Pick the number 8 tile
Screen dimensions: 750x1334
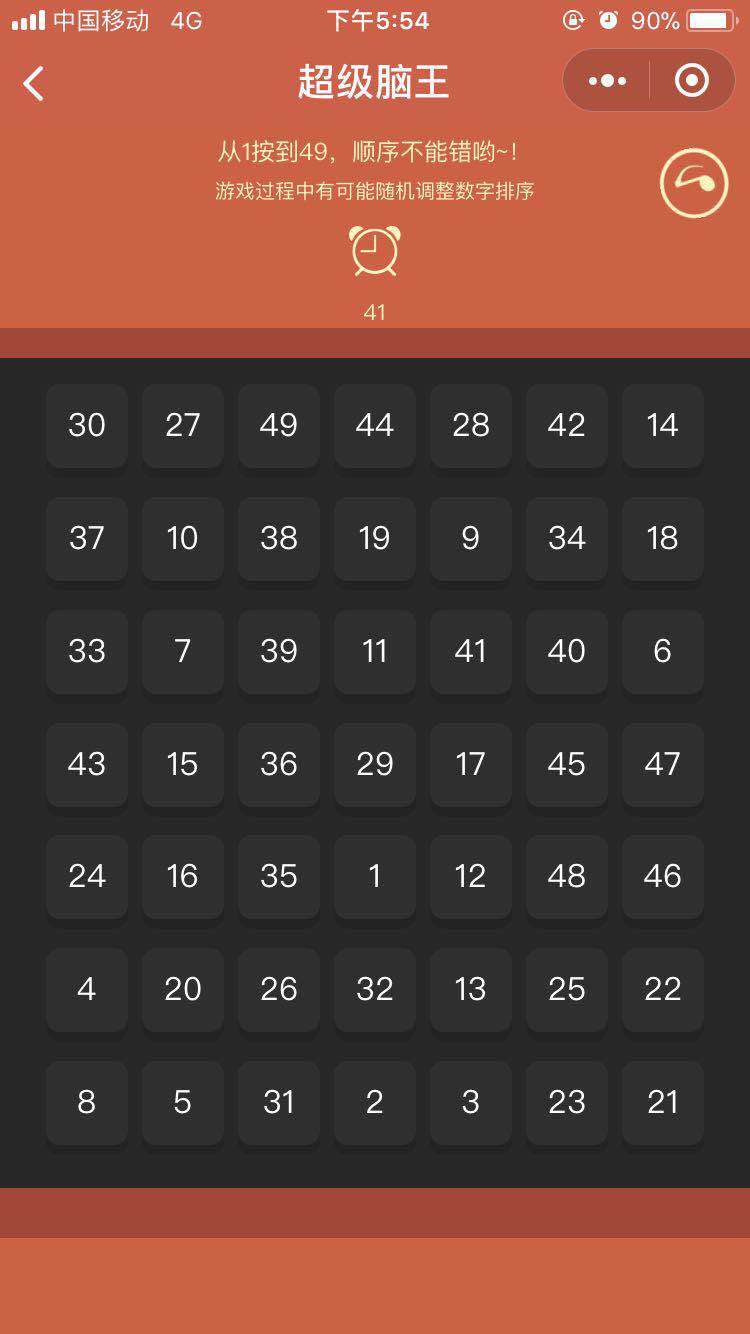(x=87, y=1102)
